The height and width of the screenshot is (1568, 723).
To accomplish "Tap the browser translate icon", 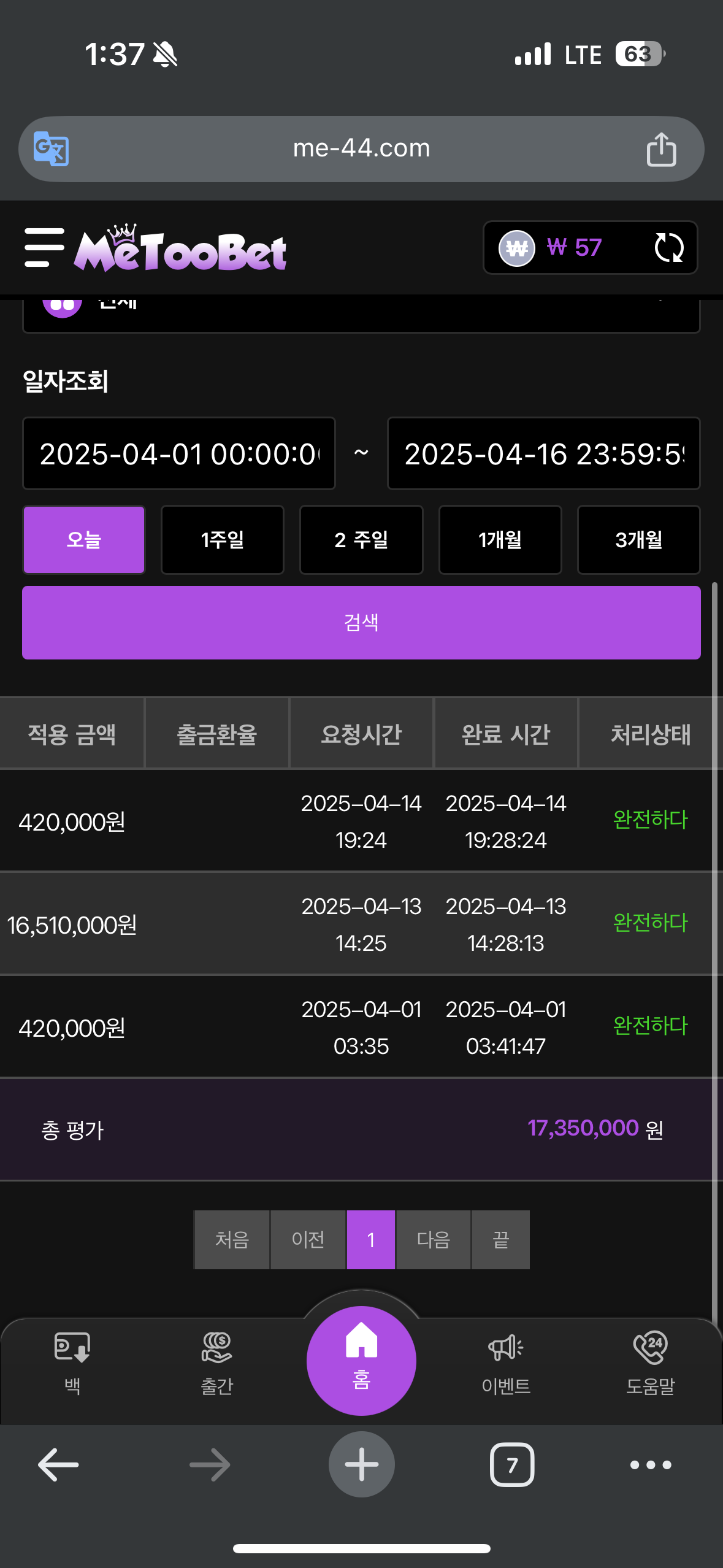I will click(51, 148).
